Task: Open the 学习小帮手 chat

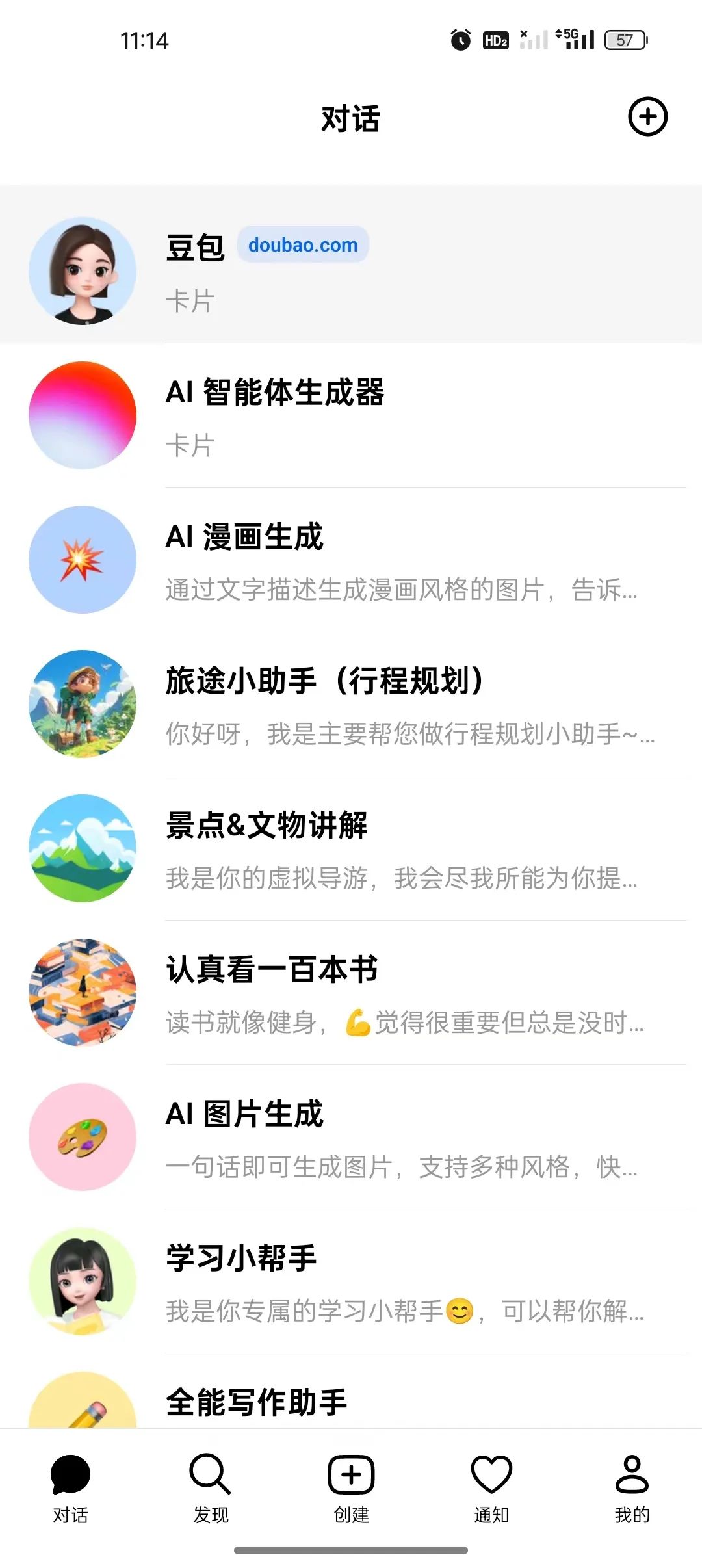Action: click(x=351, y=1282)
